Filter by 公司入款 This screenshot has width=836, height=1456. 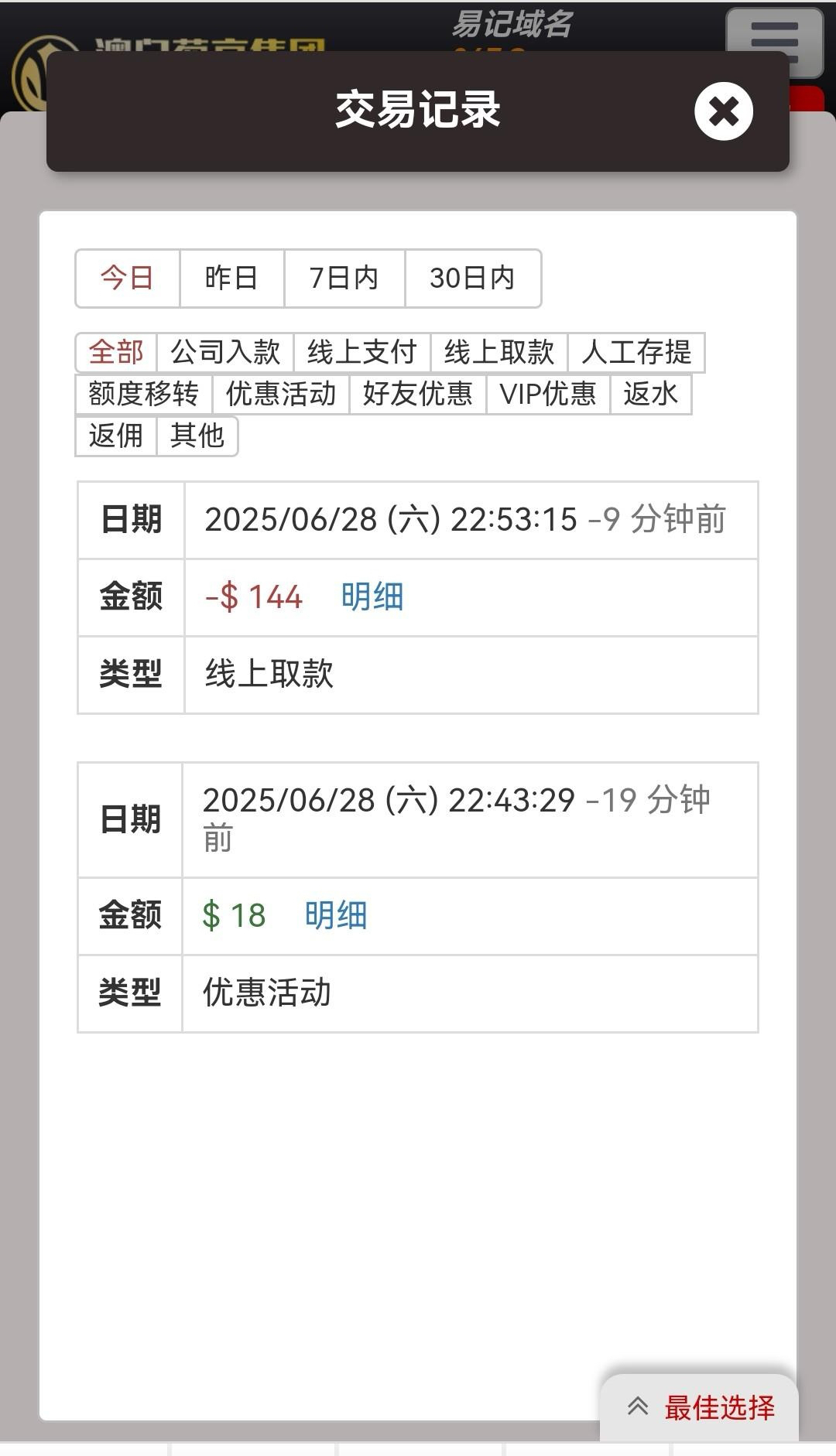tap(225, 353)
